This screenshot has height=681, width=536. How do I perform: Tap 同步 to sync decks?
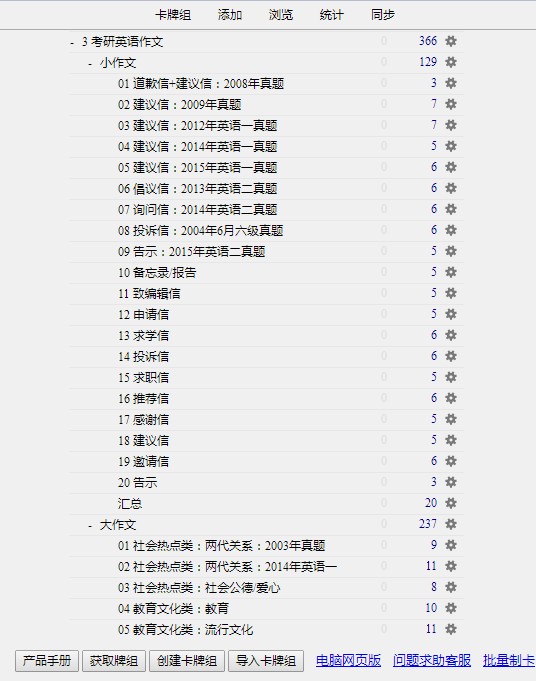tap(383, 15)
